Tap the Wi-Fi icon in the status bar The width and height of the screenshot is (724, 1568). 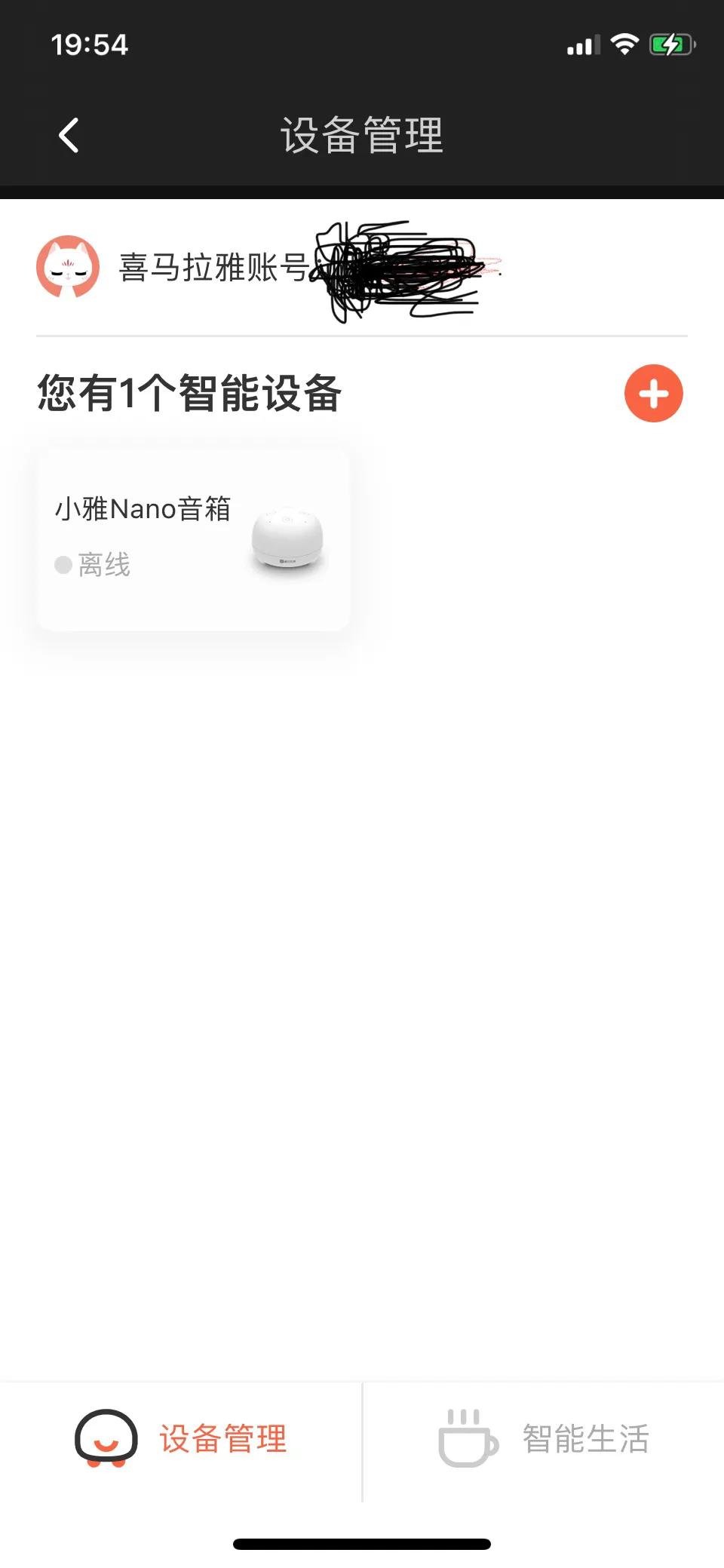pos(624,44)
